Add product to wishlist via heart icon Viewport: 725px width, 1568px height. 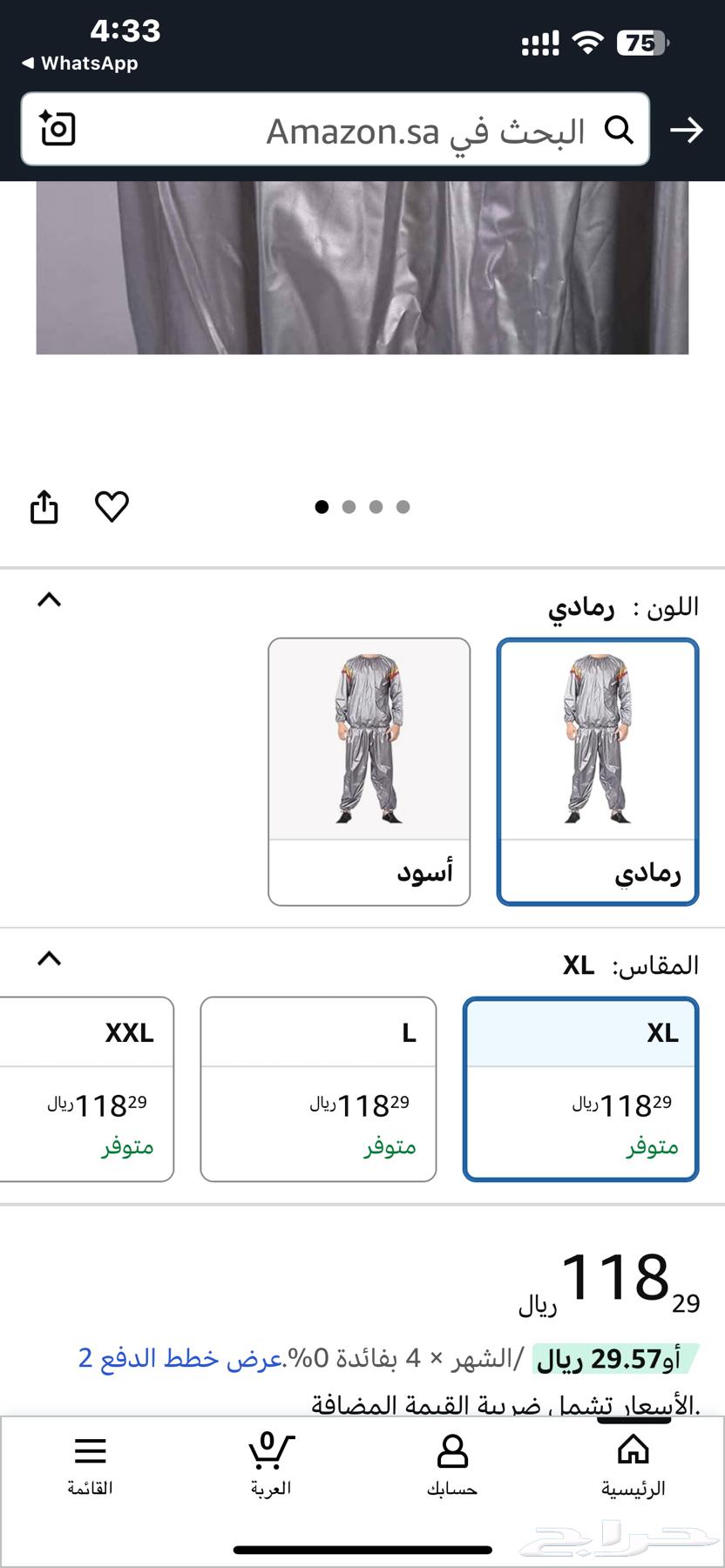click(x=112, y=506)
